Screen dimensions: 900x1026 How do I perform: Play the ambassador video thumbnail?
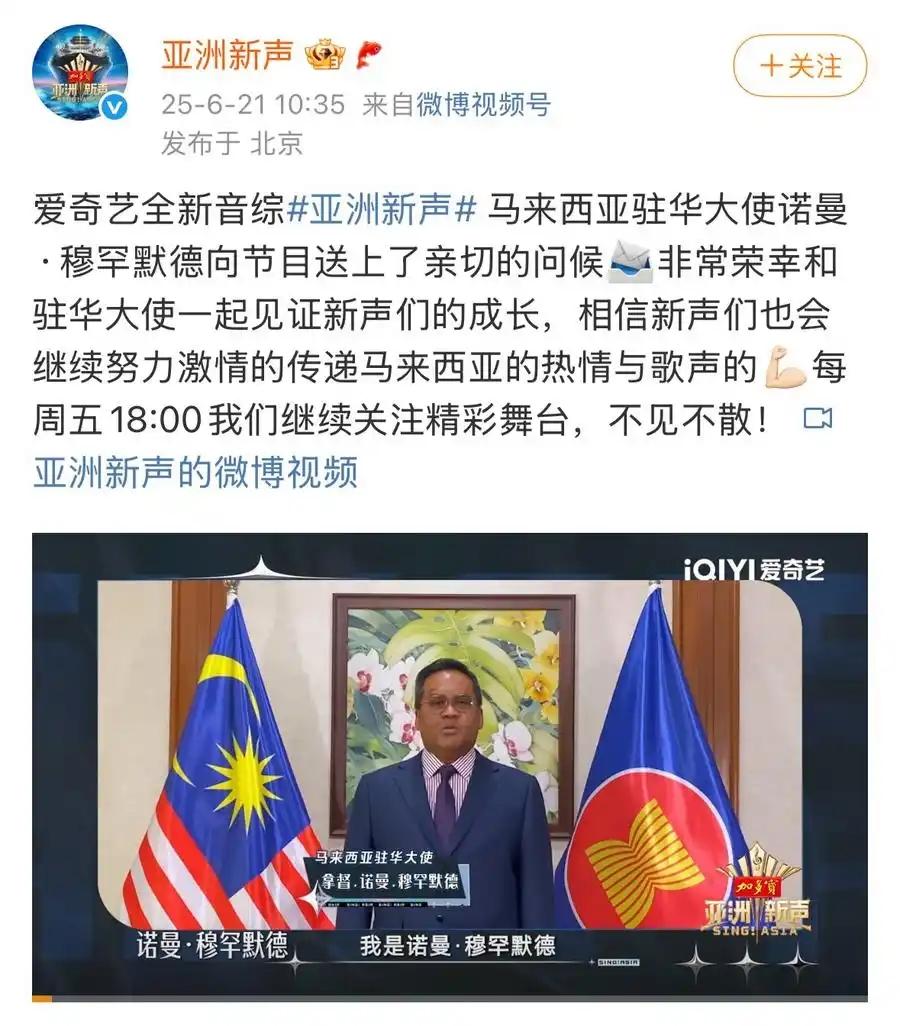pos(449,765)
